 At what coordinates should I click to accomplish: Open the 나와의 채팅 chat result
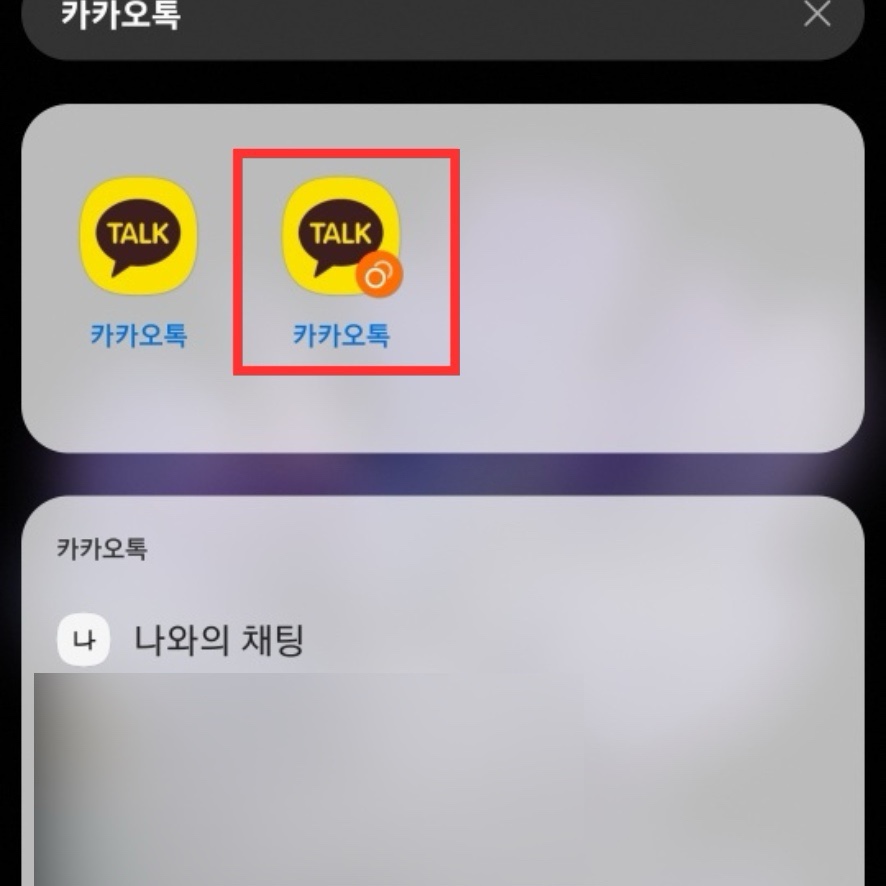[218, 640]
